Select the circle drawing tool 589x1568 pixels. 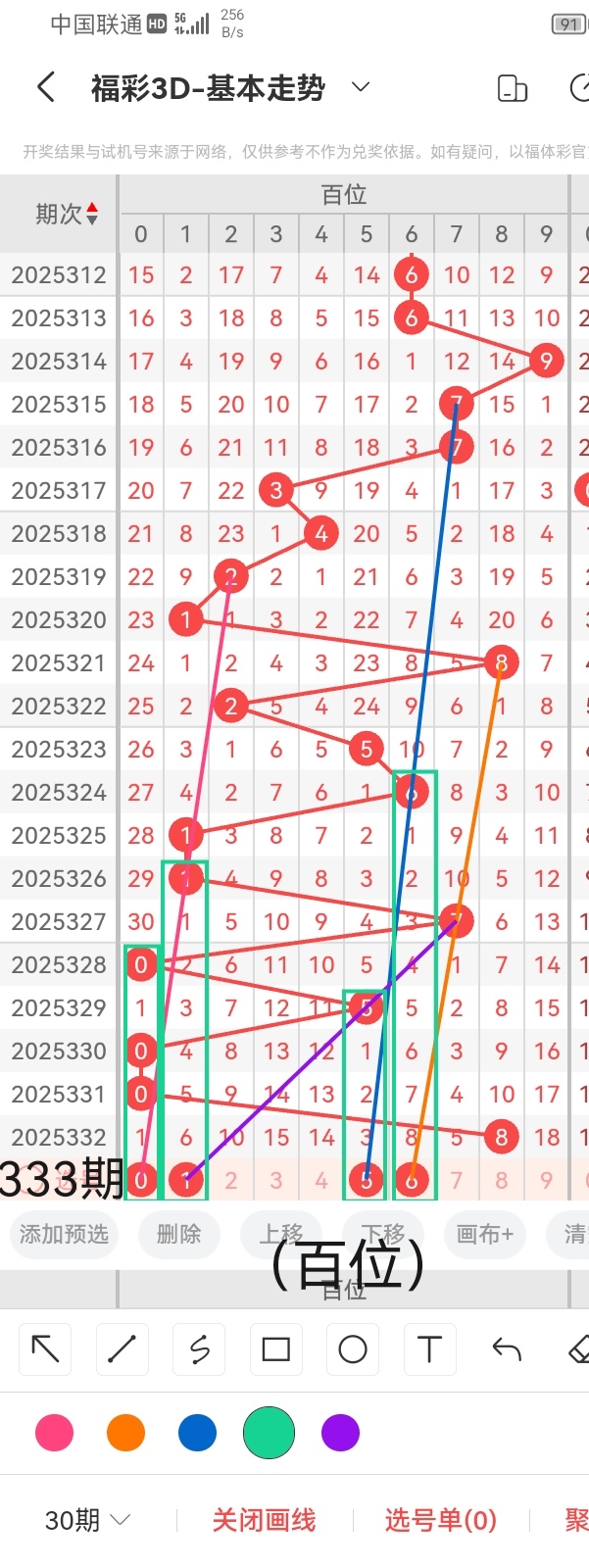point(353,1349)
